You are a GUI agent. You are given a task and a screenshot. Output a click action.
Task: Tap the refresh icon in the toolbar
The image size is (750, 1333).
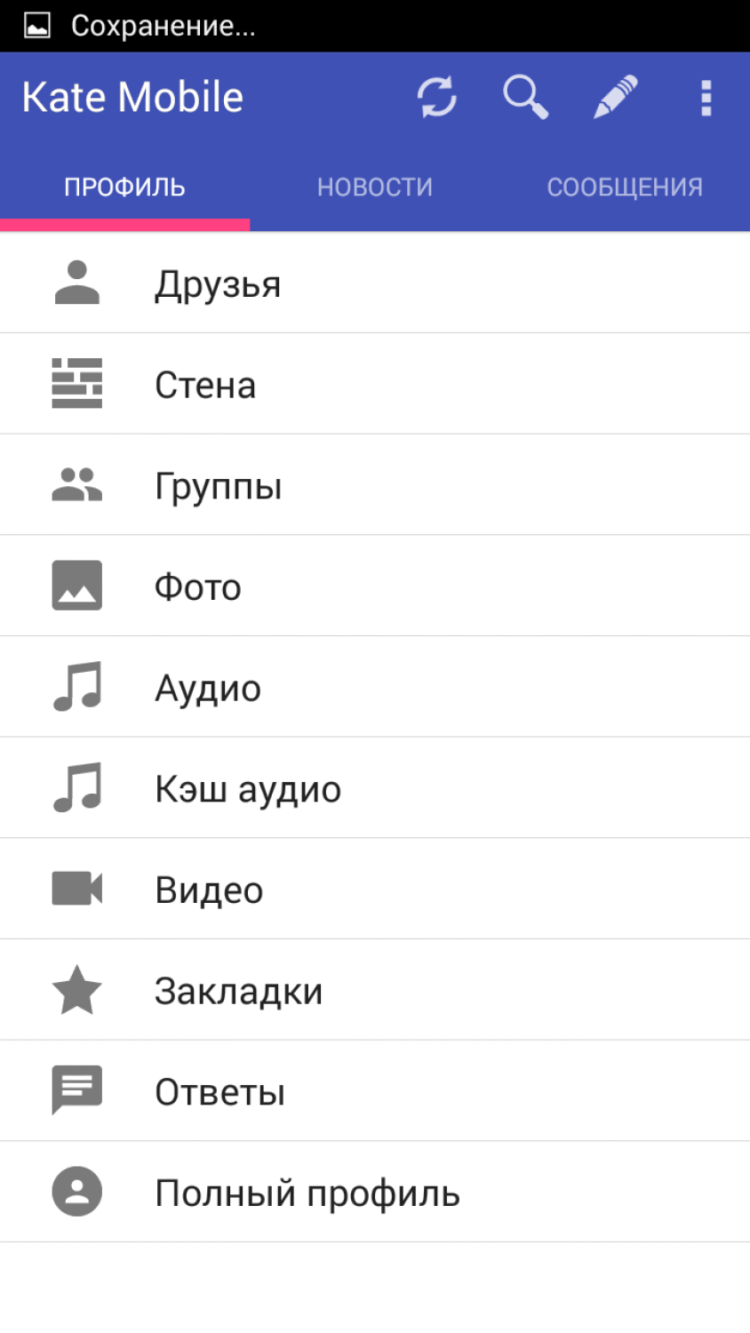pyautogui.click(x=437, y=97)
